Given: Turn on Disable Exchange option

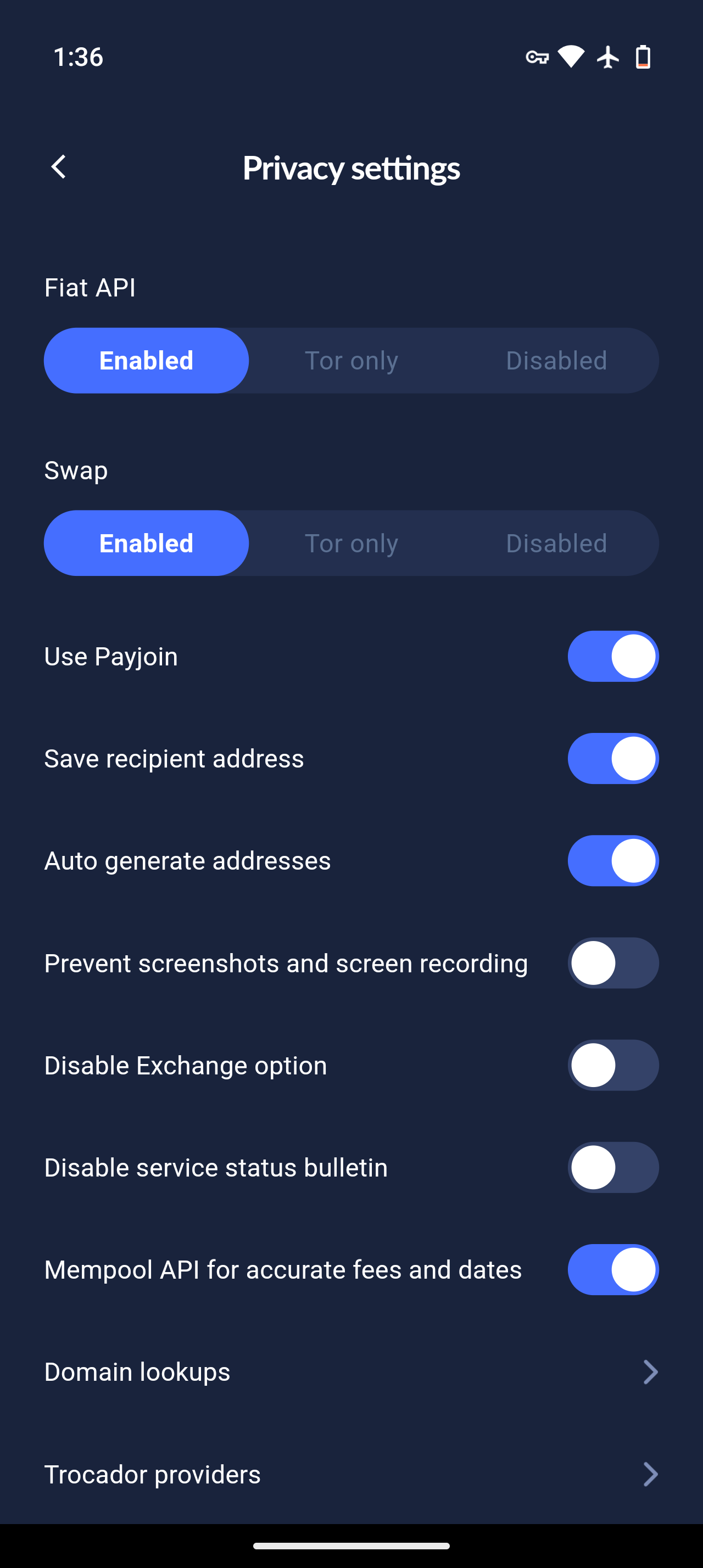Looking at the screenshot, I should click(613, 1065).
